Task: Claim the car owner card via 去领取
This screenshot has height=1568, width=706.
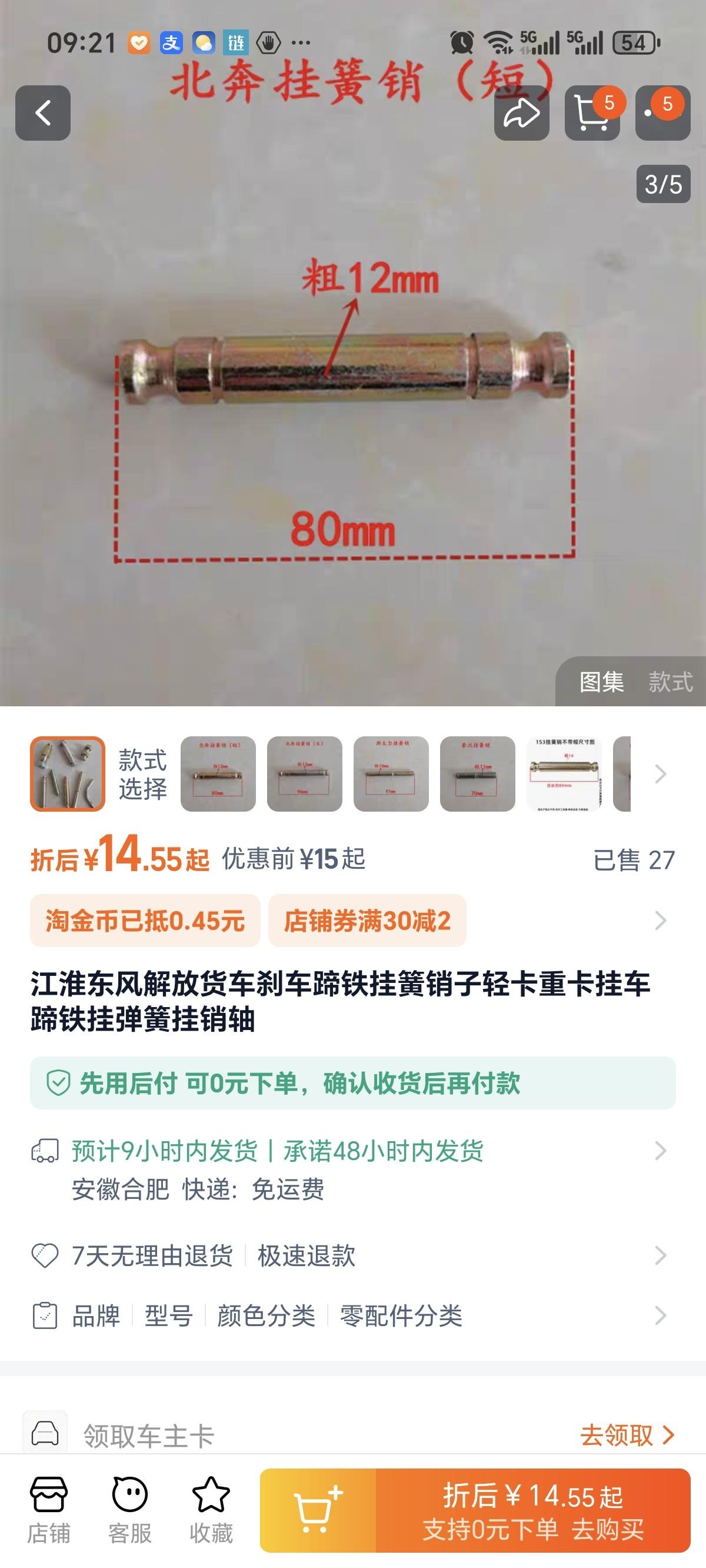Action: 627,1435
